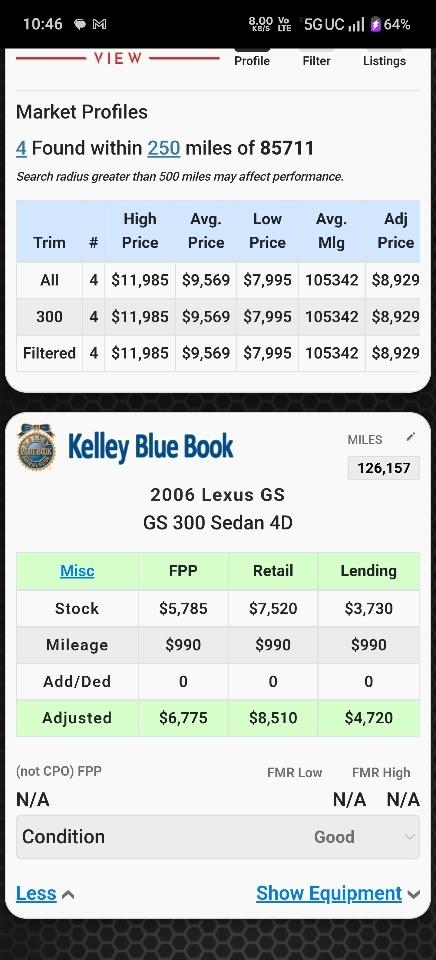
Task: Edit the mileage with the pencil icon
Action: pyautogui.click(x=411, y=437)
